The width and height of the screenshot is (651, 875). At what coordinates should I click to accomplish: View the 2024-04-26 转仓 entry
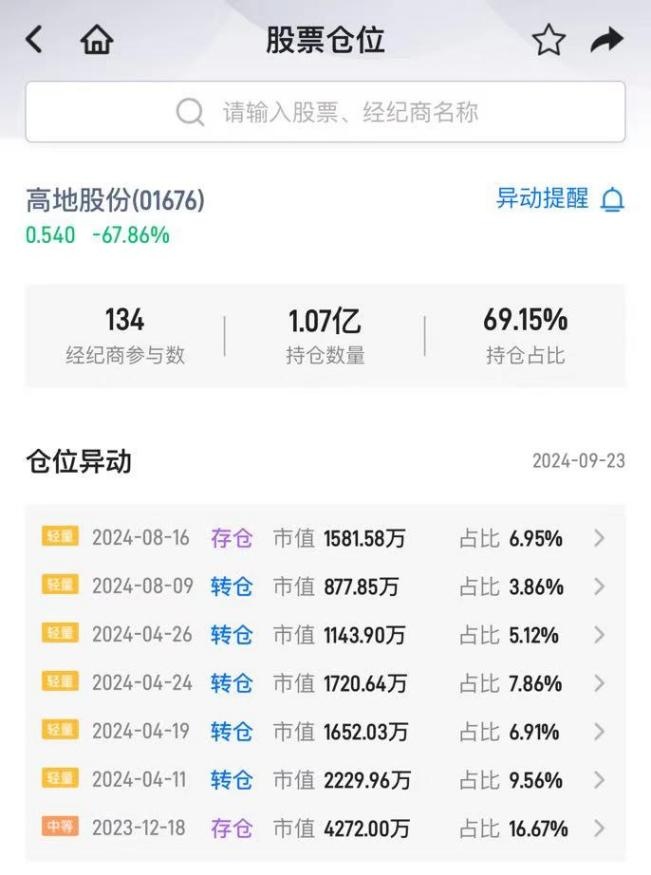[325, 635]
